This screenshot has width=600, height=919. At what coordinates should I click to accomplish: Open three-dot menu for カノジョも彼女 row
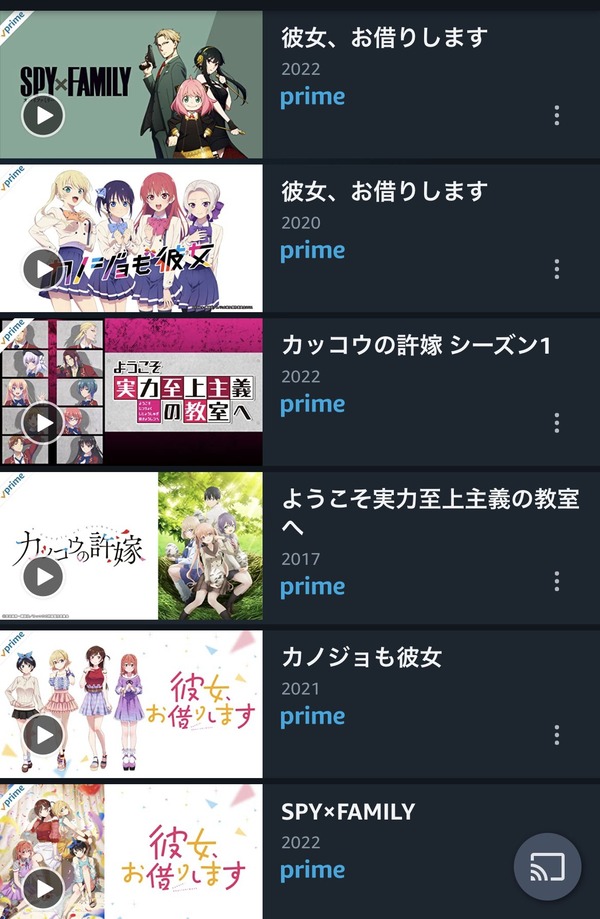tap(557, 735)
